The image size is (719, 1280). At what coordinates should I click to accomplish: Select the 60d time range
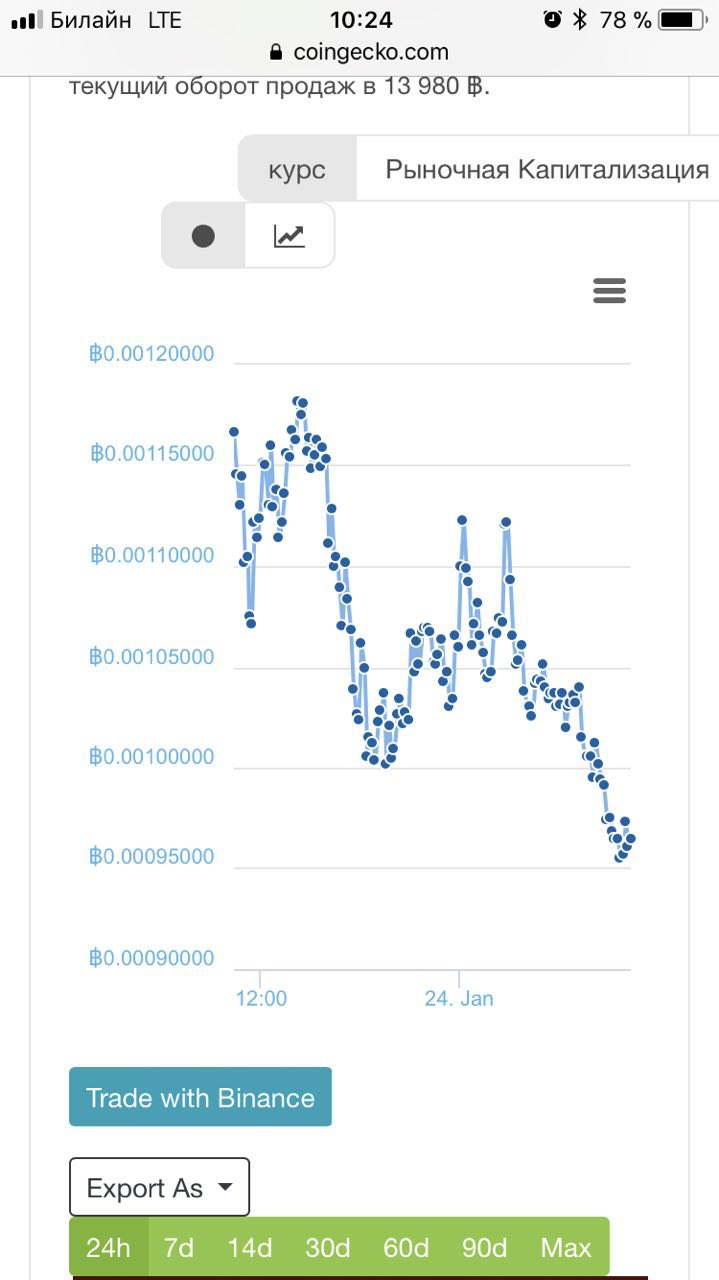point(406,1247)
